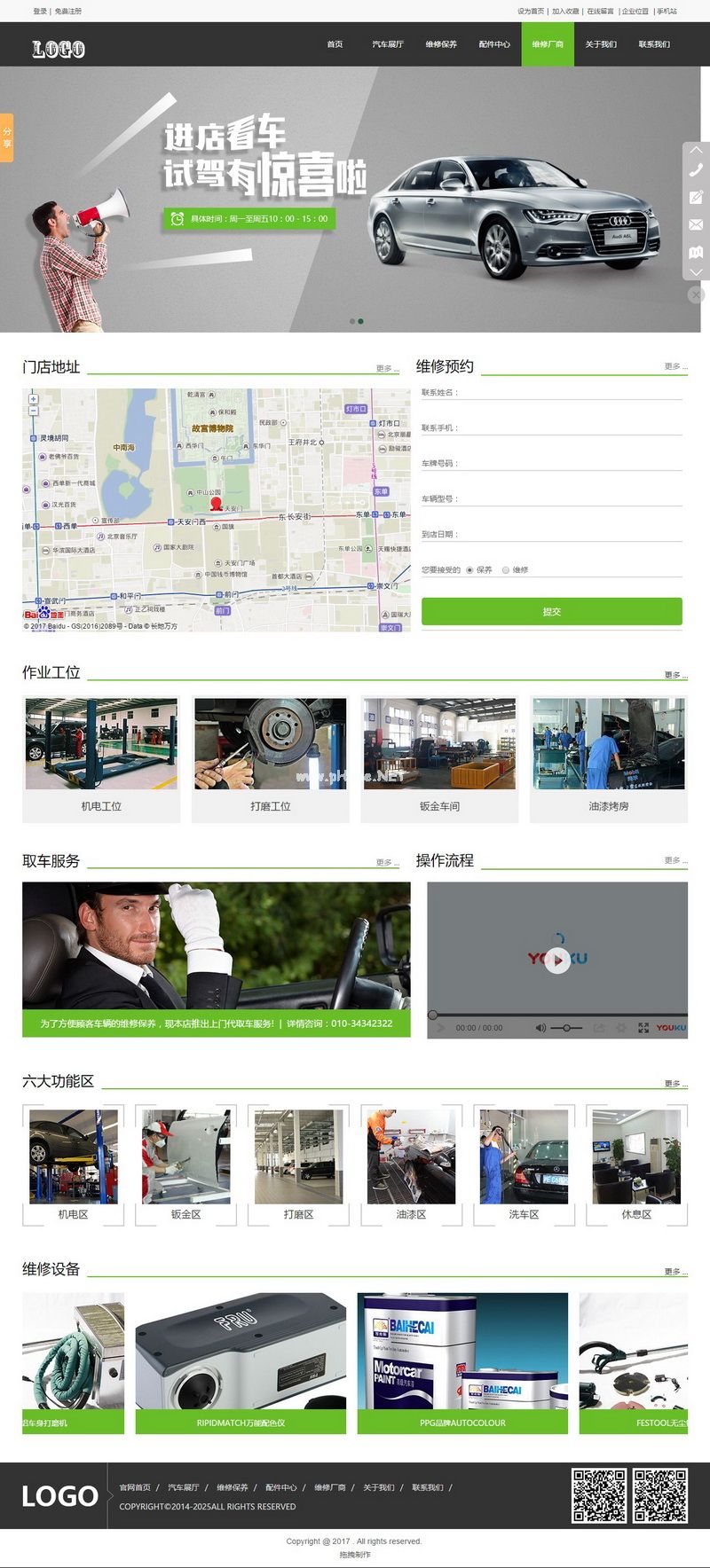Viewport: 710px width, 1568px height.
Task: Open the 免费注册 link
Action: 68,12
